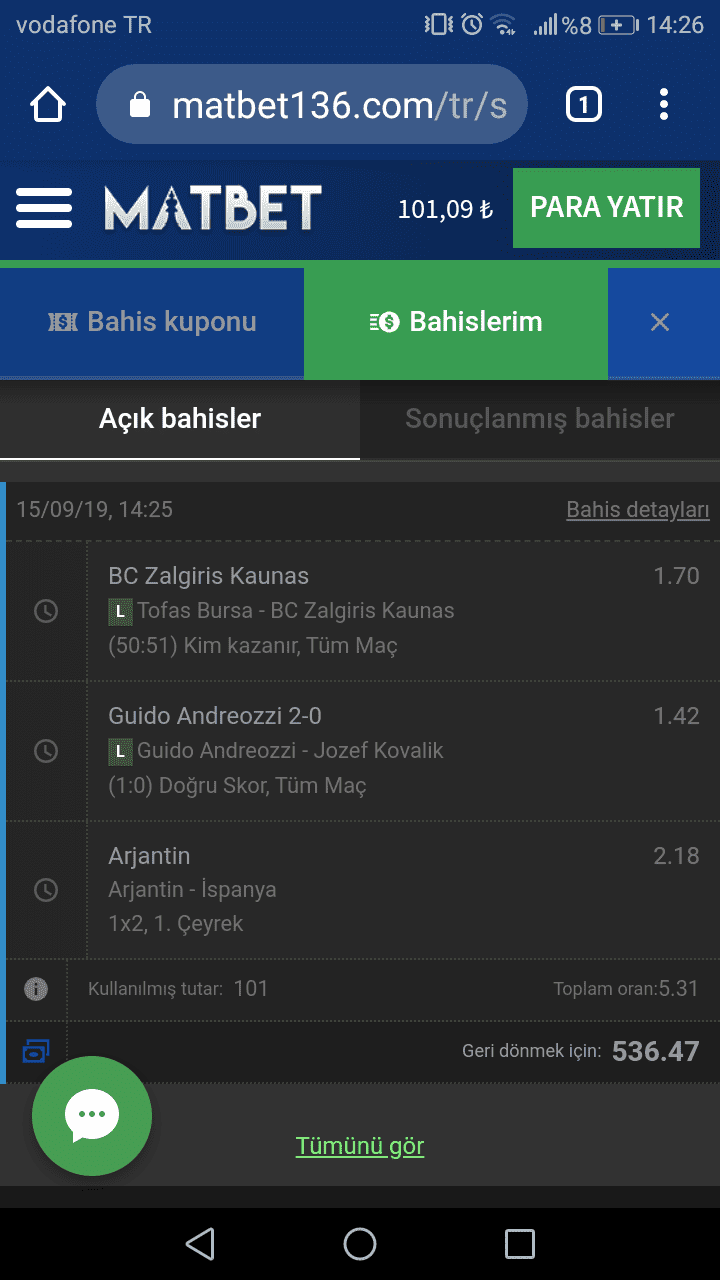Viewport: 720px width, 1280px height.
Task: Open the browser overflow menu
Action: click(x=664, y=104)
